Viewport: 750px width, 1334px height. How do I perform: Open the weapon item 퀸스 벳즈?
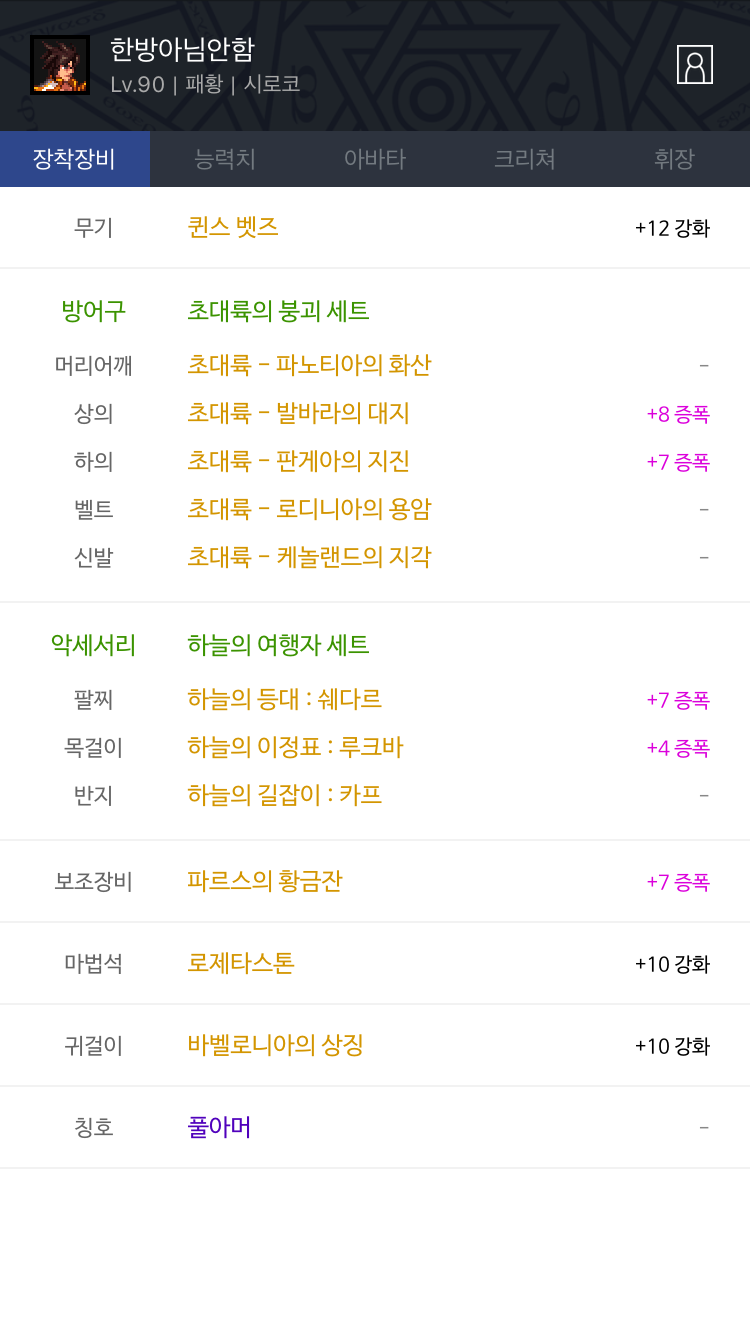pyautogui.click(x=233, y=227)
